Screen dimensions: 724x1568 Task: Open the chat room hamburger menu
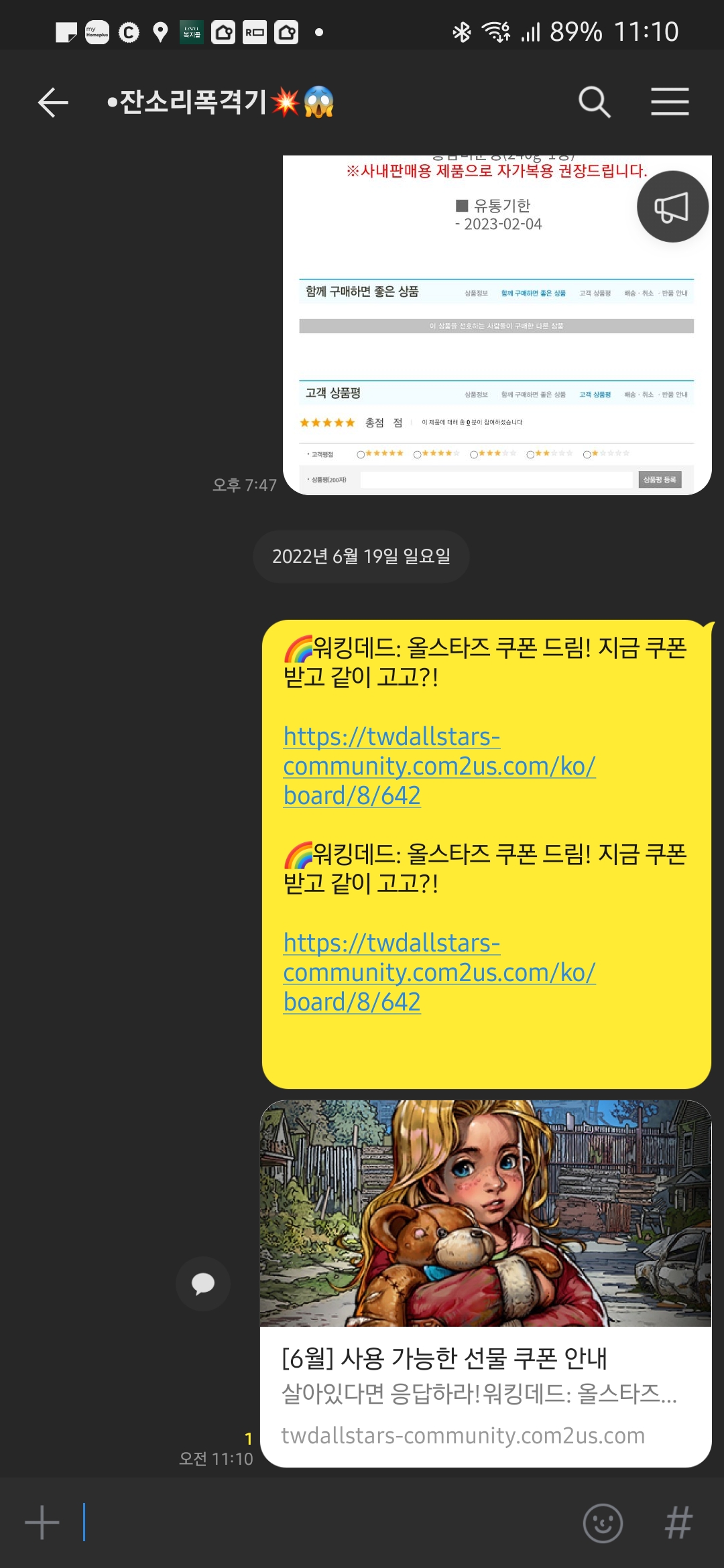tap(670, 103)
